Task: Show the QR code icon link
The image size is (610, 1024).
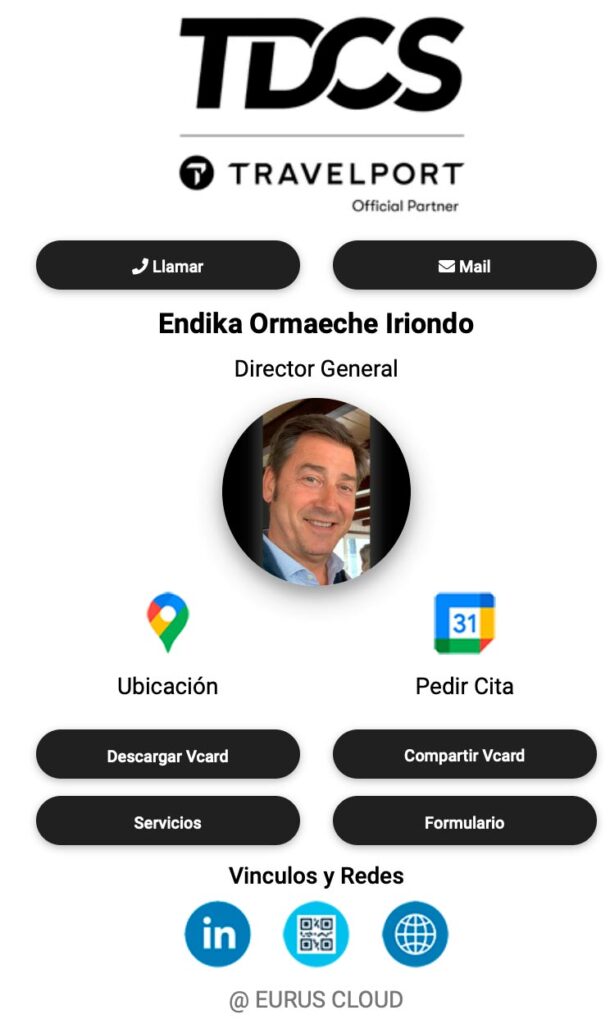Action: coord(316,934)
